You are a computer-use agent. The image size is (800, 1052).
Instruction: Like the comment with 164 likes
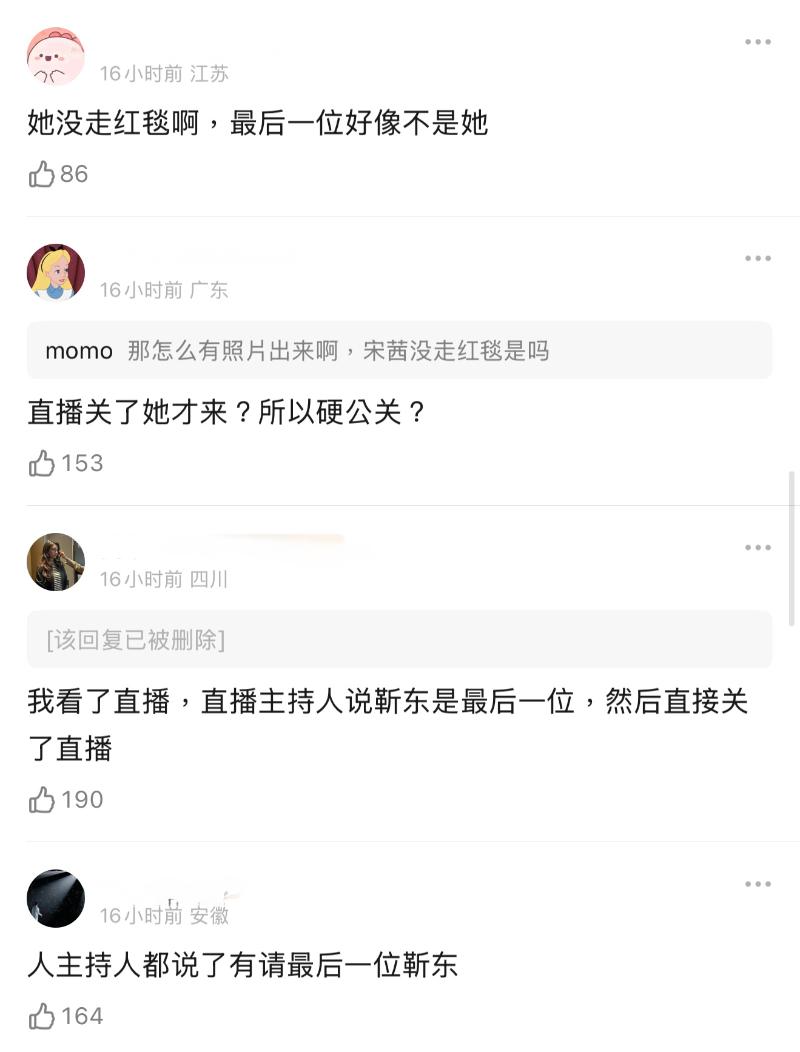(x=42, y=1017)
